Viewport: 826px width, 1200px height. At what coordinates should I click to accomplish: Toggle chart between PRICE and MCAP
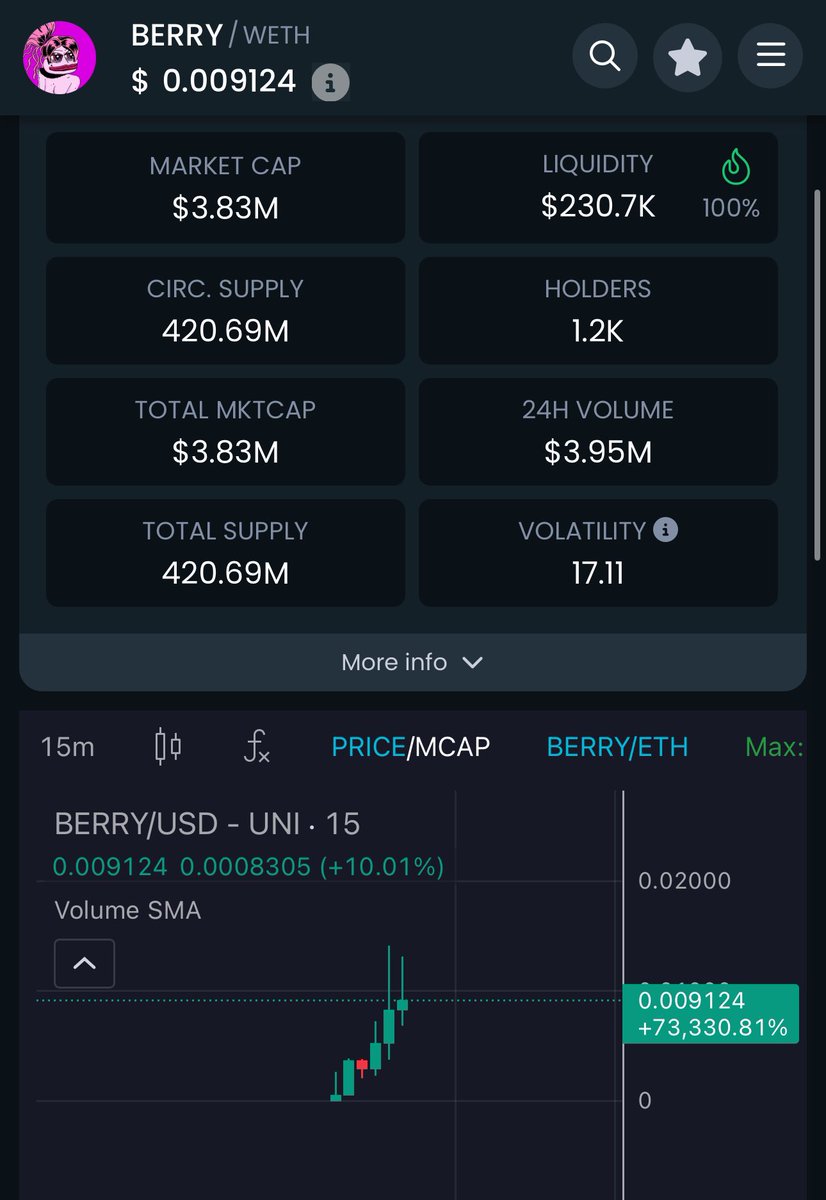(411, 747)
